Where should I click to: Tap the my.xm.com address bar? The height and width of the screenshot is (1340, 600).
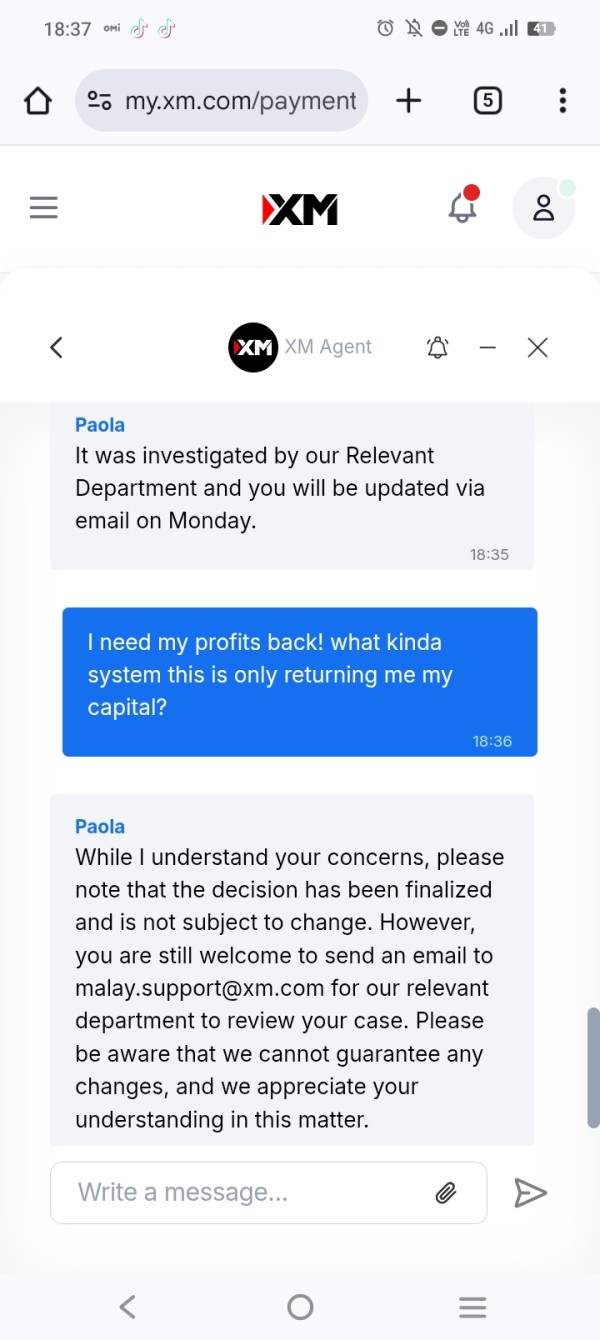coord(222,100)
